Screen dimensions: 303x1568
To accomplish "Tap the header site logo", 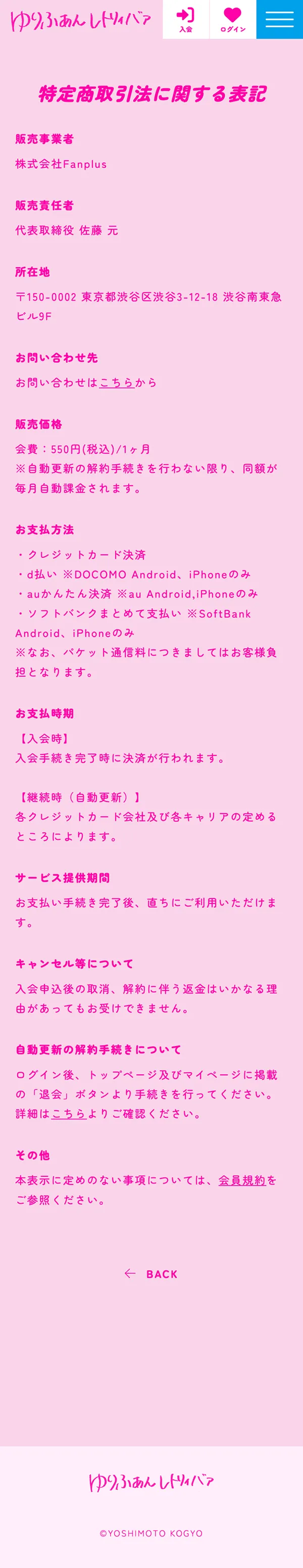I will tap(80, 21).
